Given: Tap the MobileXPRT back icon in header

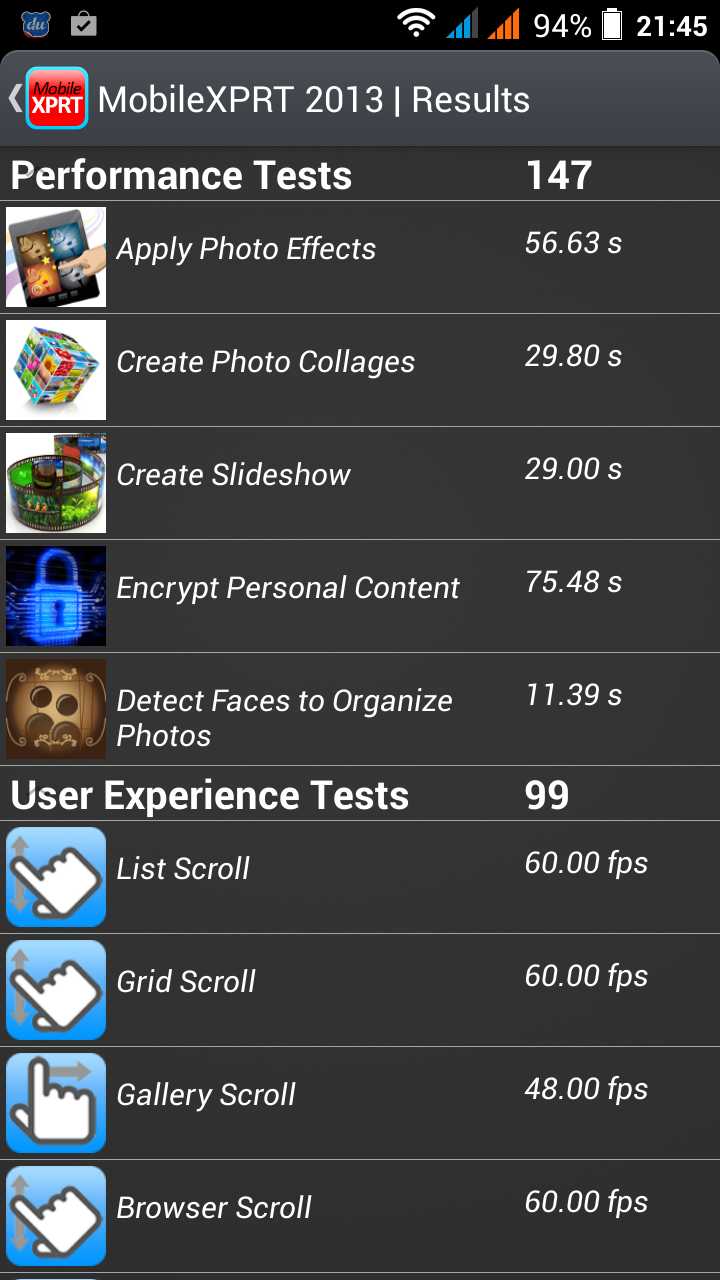Looking at the screenshot, I should [x=48, y=99].
